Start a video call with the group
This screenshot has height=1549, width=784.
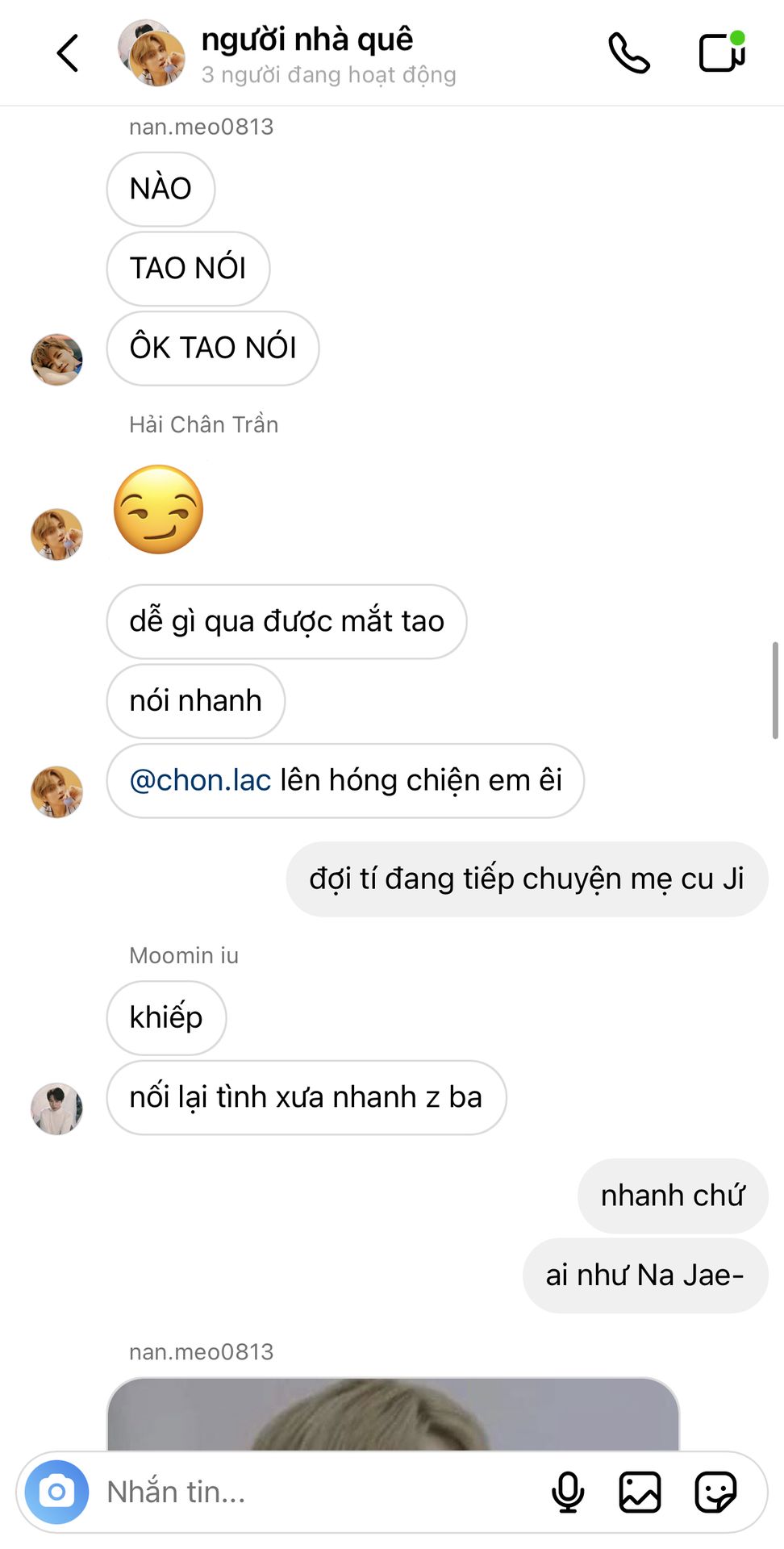[x=722, y=52]
